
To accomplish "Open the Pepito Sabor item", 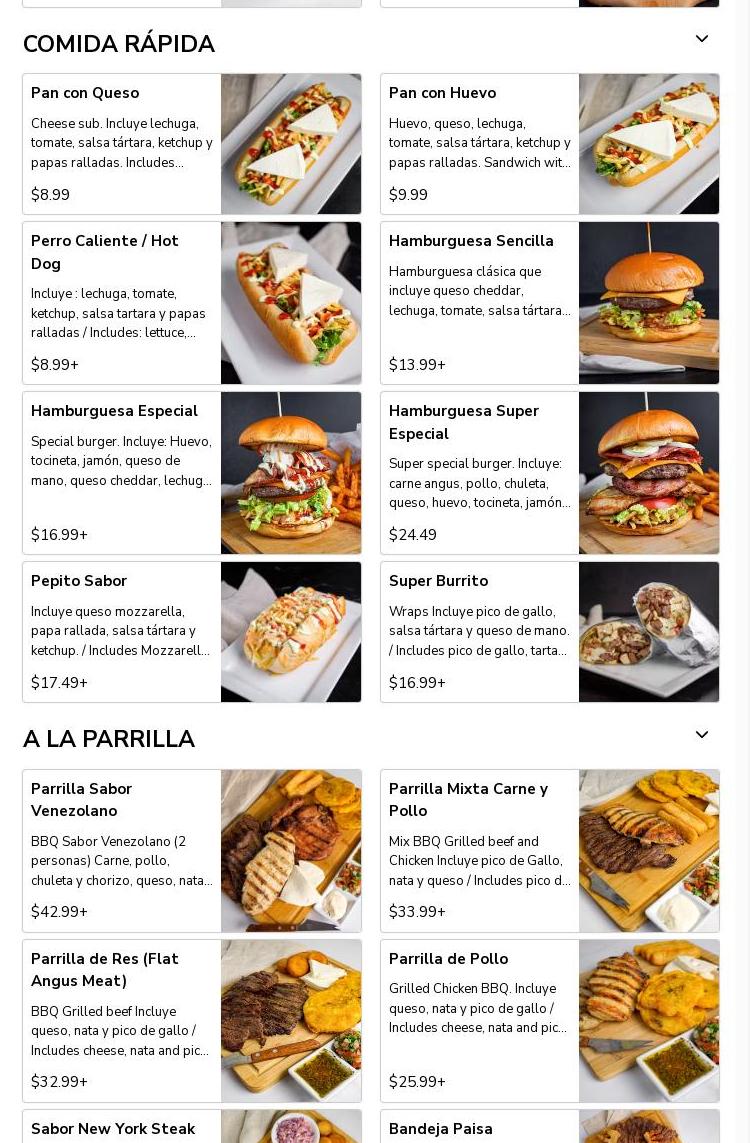I will tap(192, 632).
